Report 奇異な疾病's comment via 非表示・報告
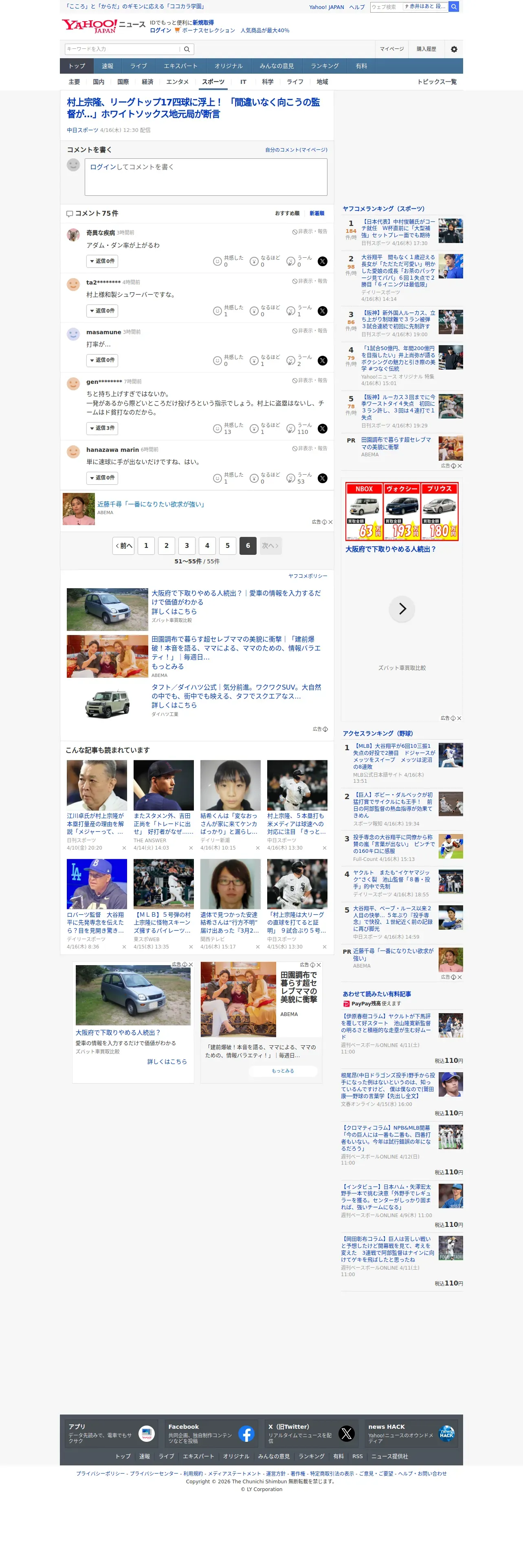This screenshot has height=1568, width=523. tap(309, 232)
